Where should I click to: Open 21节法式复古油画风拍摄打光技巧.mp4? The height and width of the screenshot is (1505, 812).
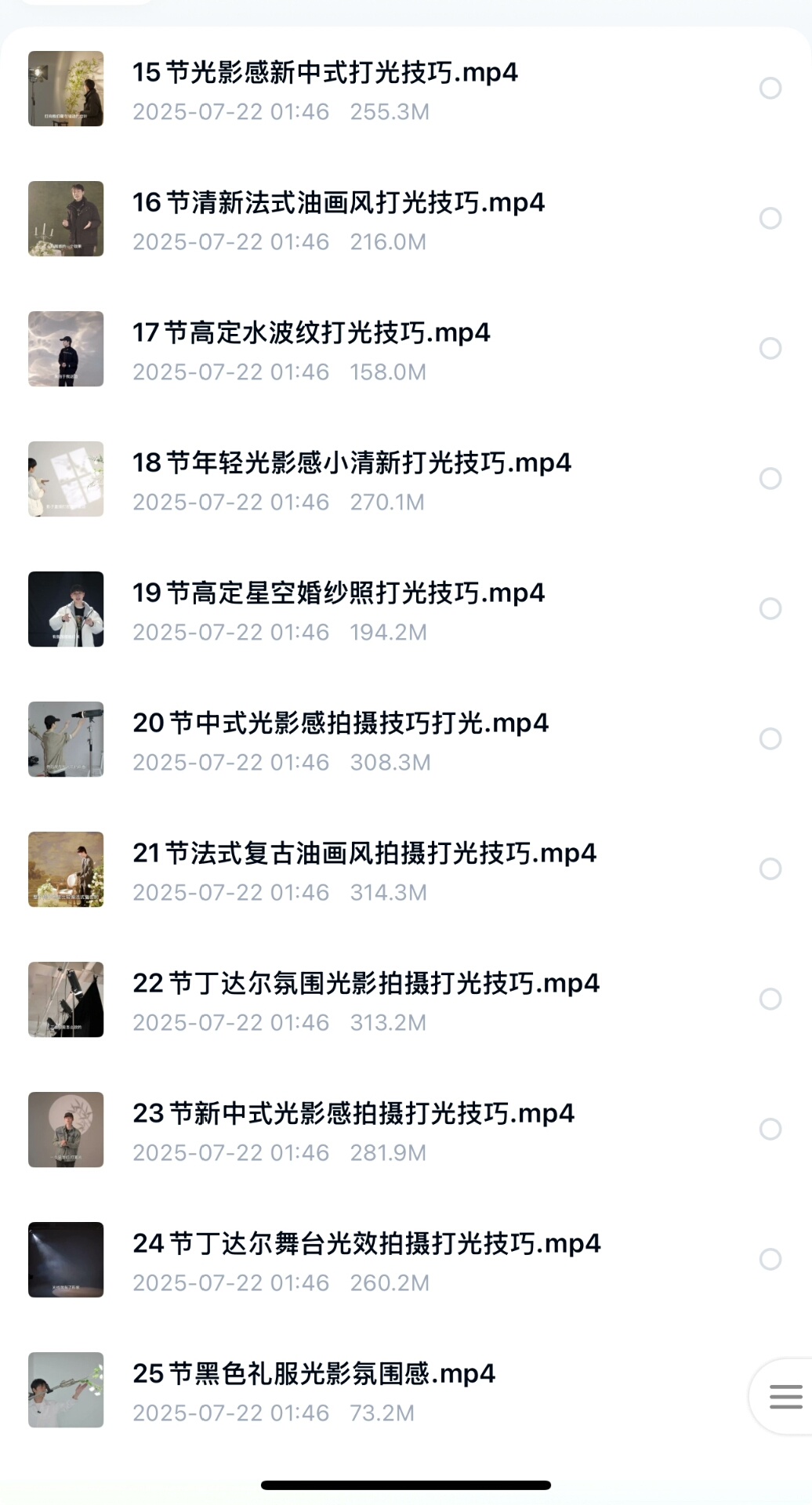pos(364,854)
